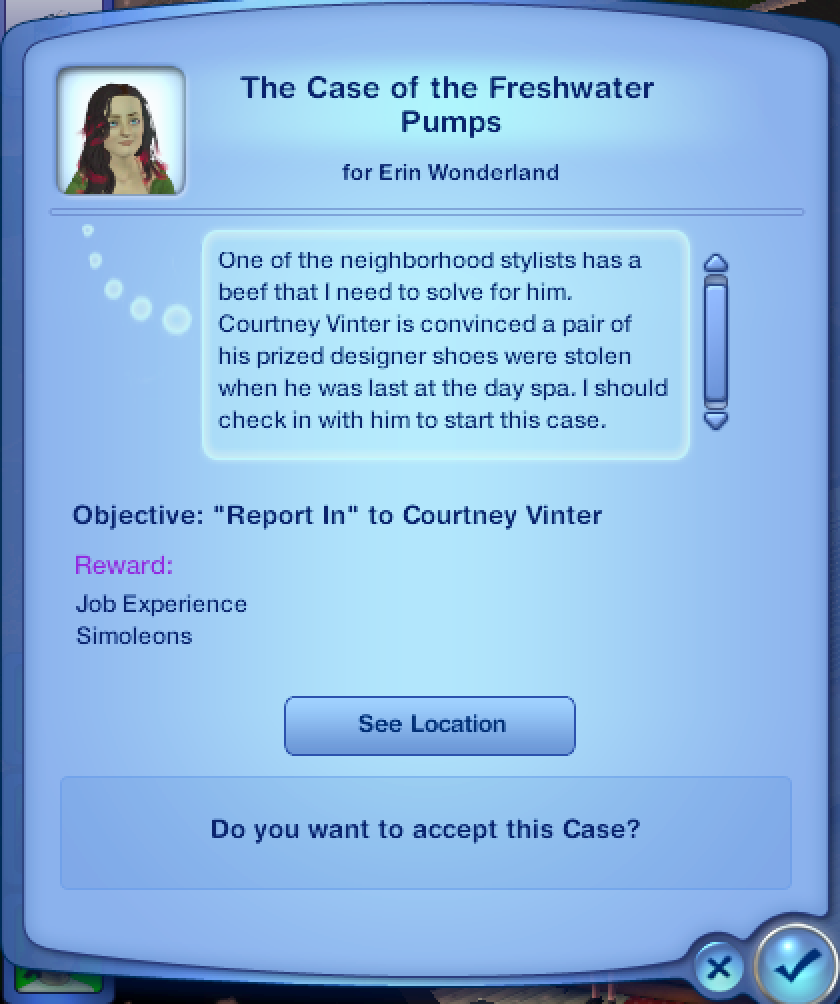Tap the description scroll up arrow

click(716, 264)
